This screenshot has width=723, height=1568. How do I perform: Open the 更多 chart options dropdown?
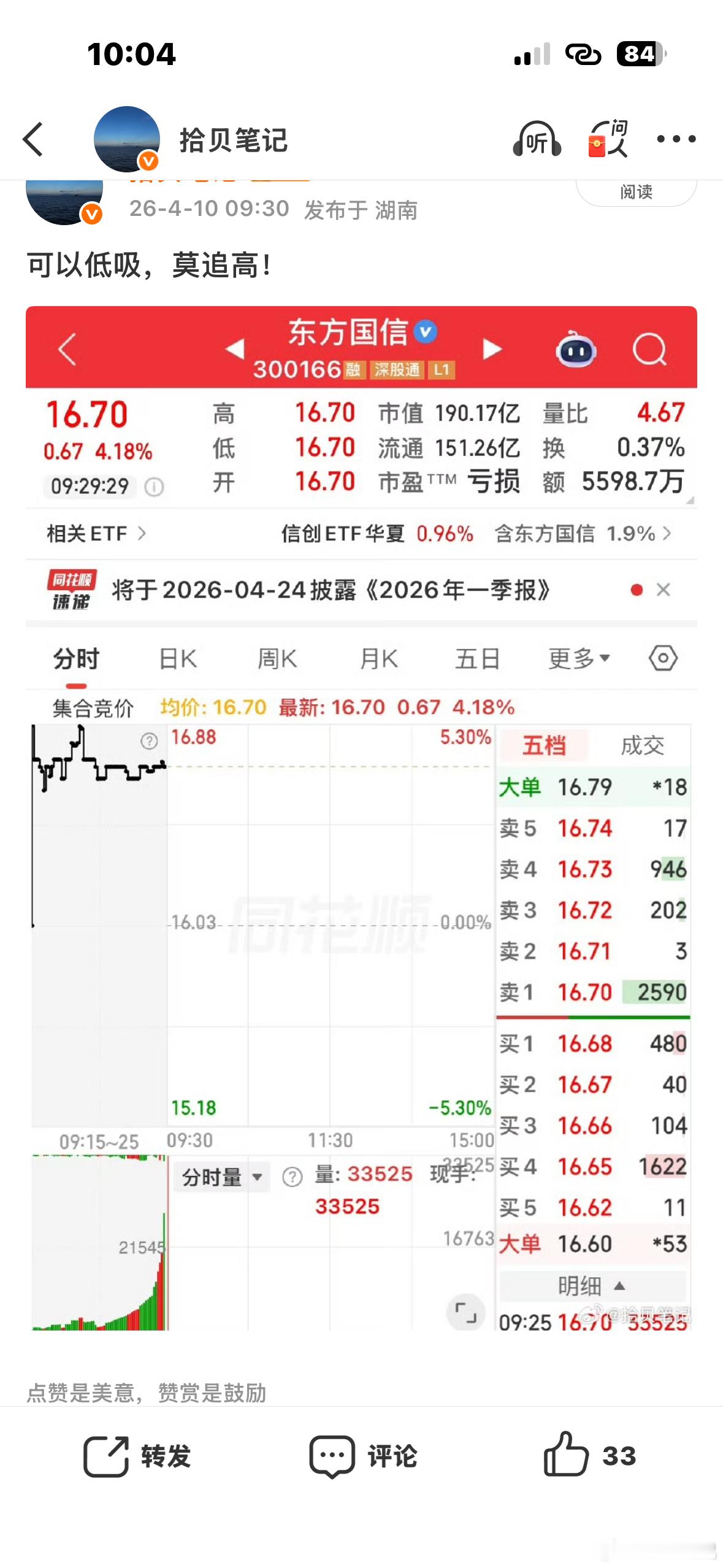[576, 658]
